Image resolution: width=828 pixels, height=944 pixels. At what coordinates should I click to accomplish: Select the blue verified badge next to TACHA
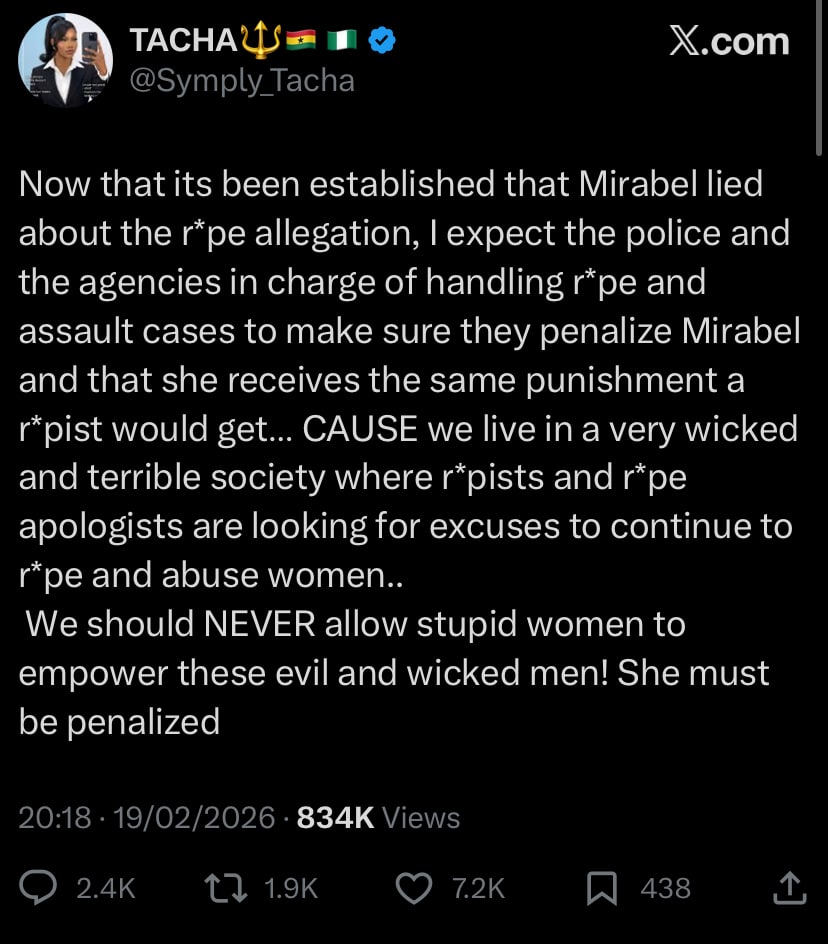(378, 41)
